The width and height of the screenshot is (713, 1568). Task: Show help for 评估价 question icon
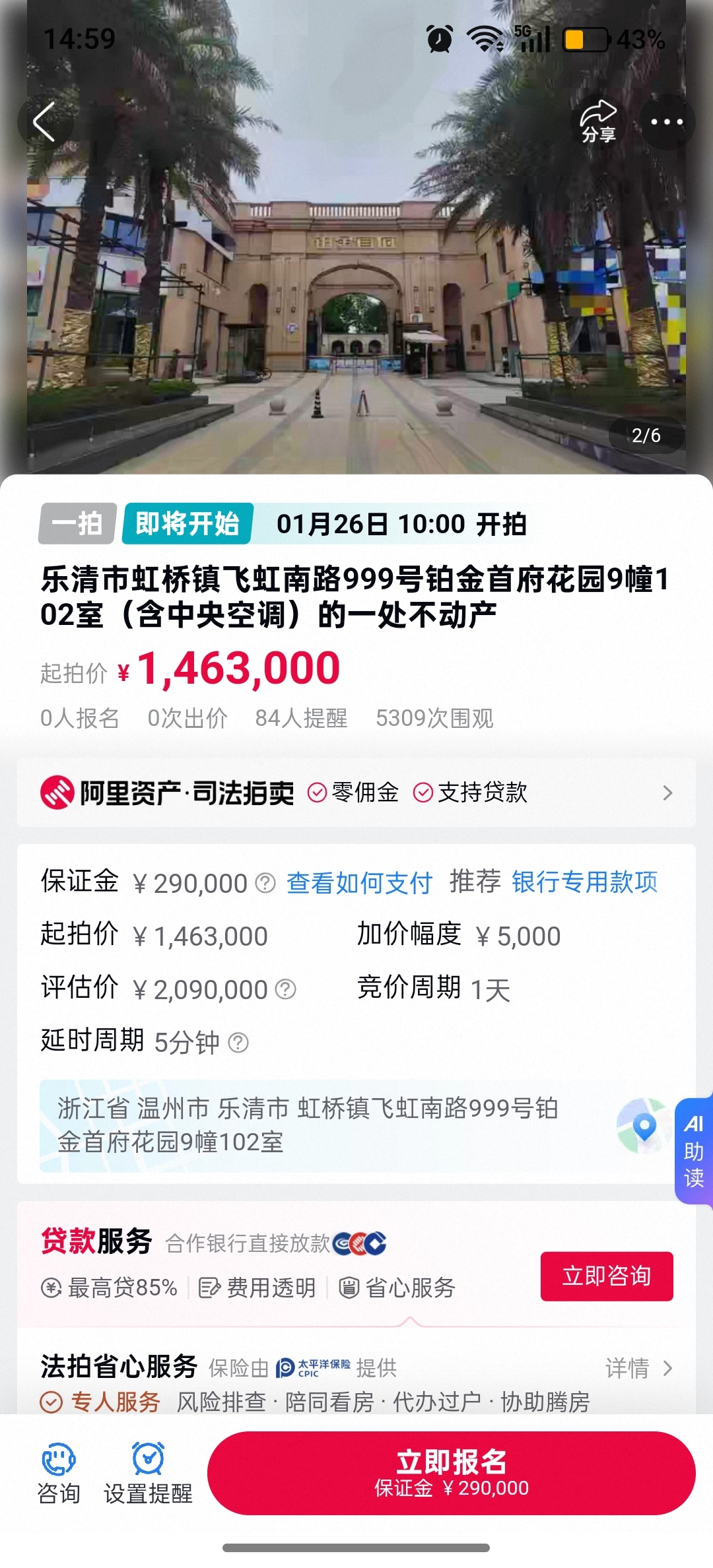[x=285, y=989]
